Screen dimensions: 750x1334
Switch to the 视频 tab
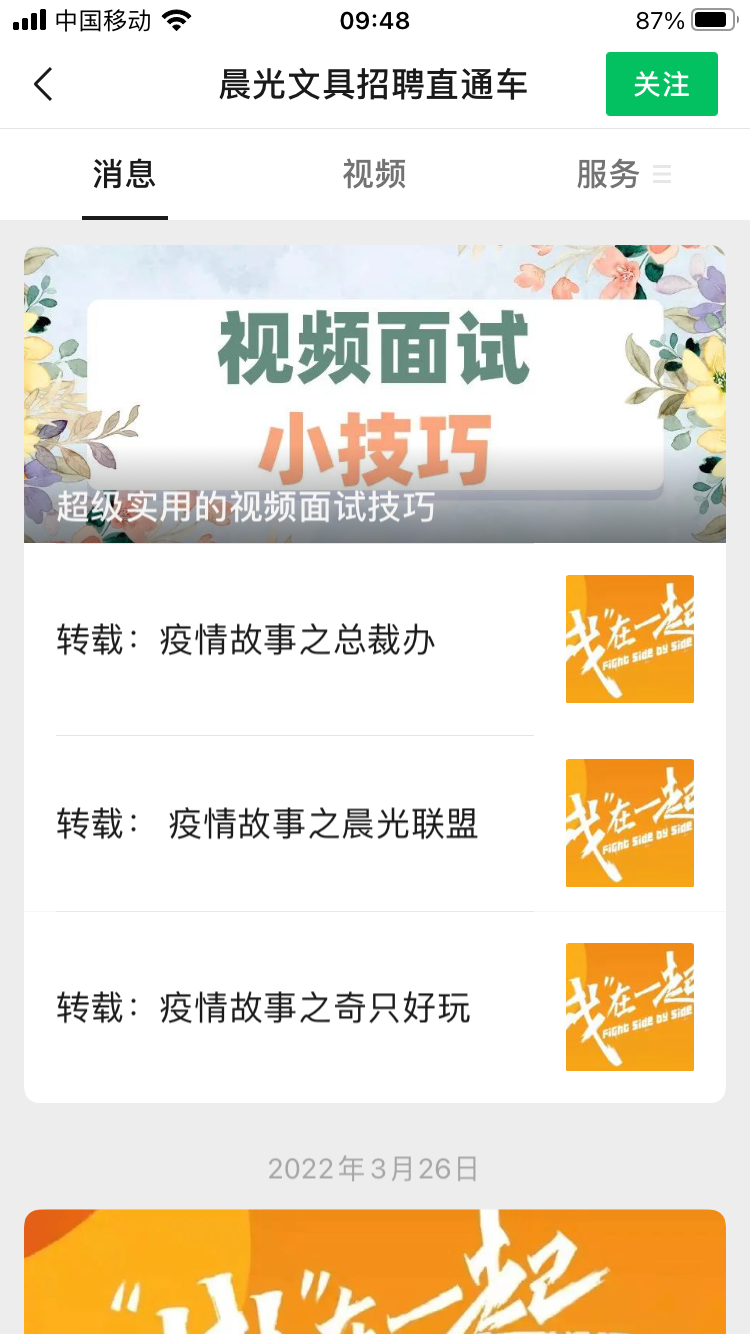point(374,174)
